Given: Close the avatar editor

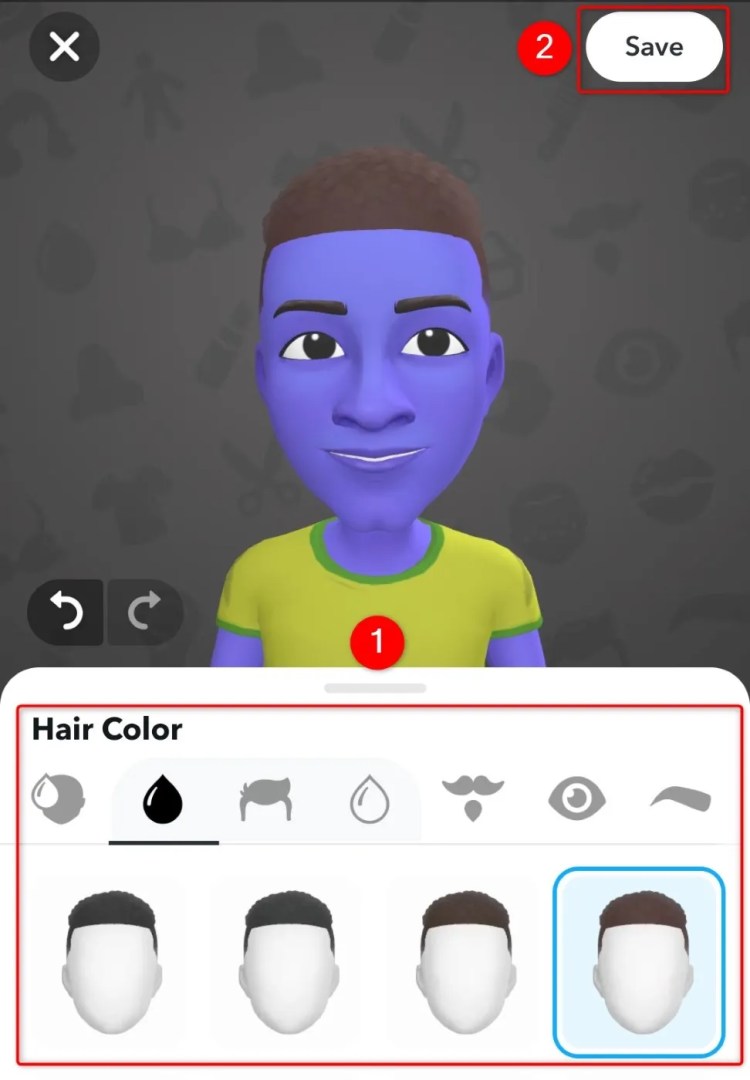Looking at the screenshot, I should point(65,46).
